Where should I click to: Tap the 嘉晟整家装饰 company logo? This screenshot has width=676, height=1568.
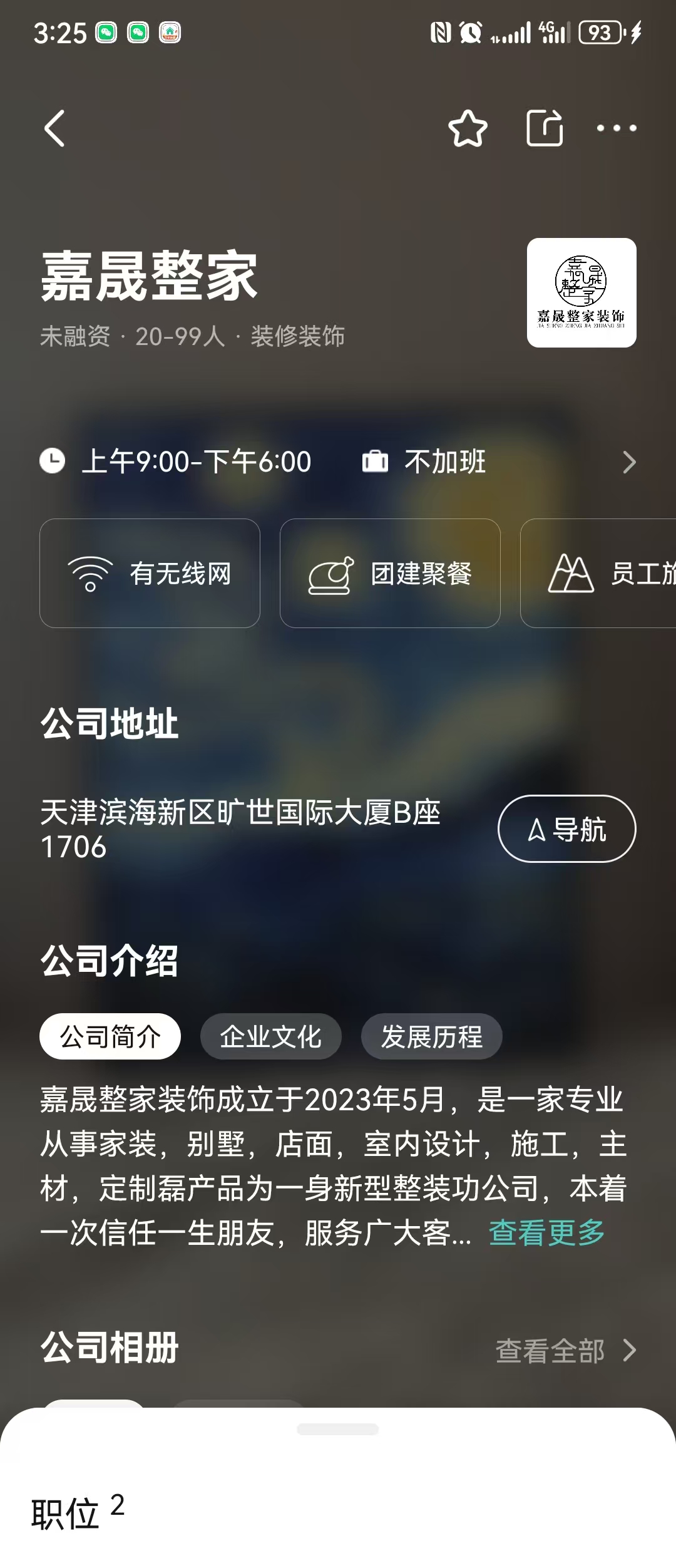point(581,292)
